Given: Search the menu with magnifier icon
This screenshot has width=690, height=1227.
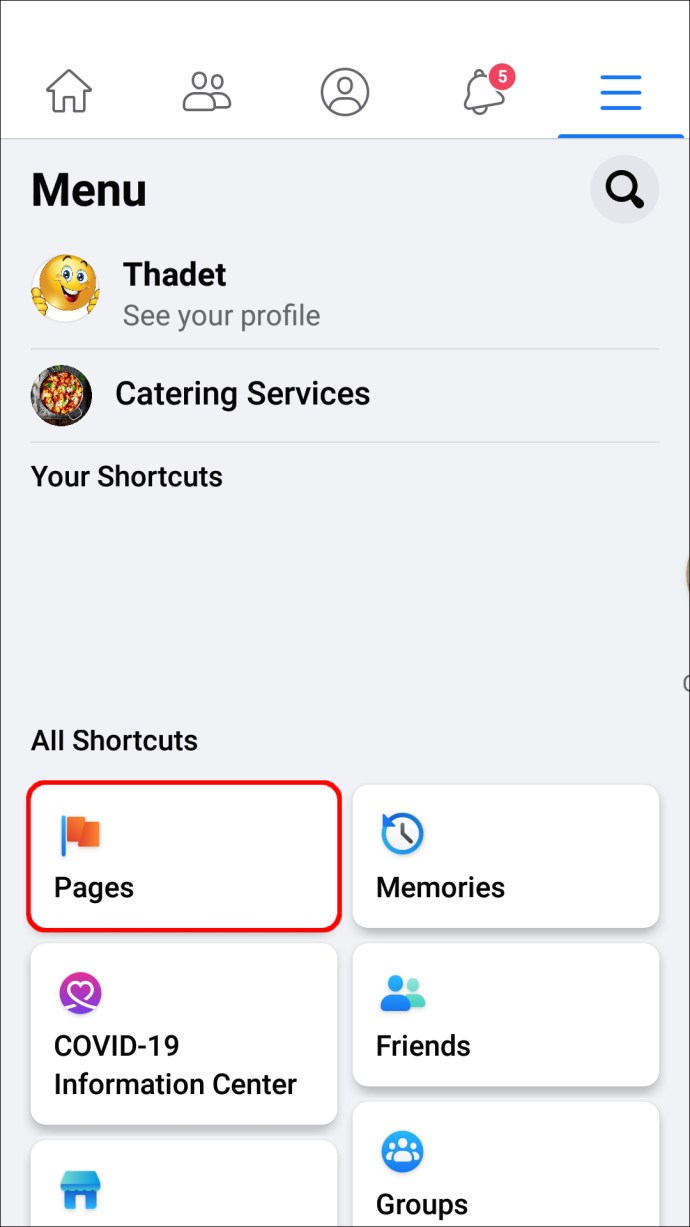Looking at the screenshot, I should point(625,188).
